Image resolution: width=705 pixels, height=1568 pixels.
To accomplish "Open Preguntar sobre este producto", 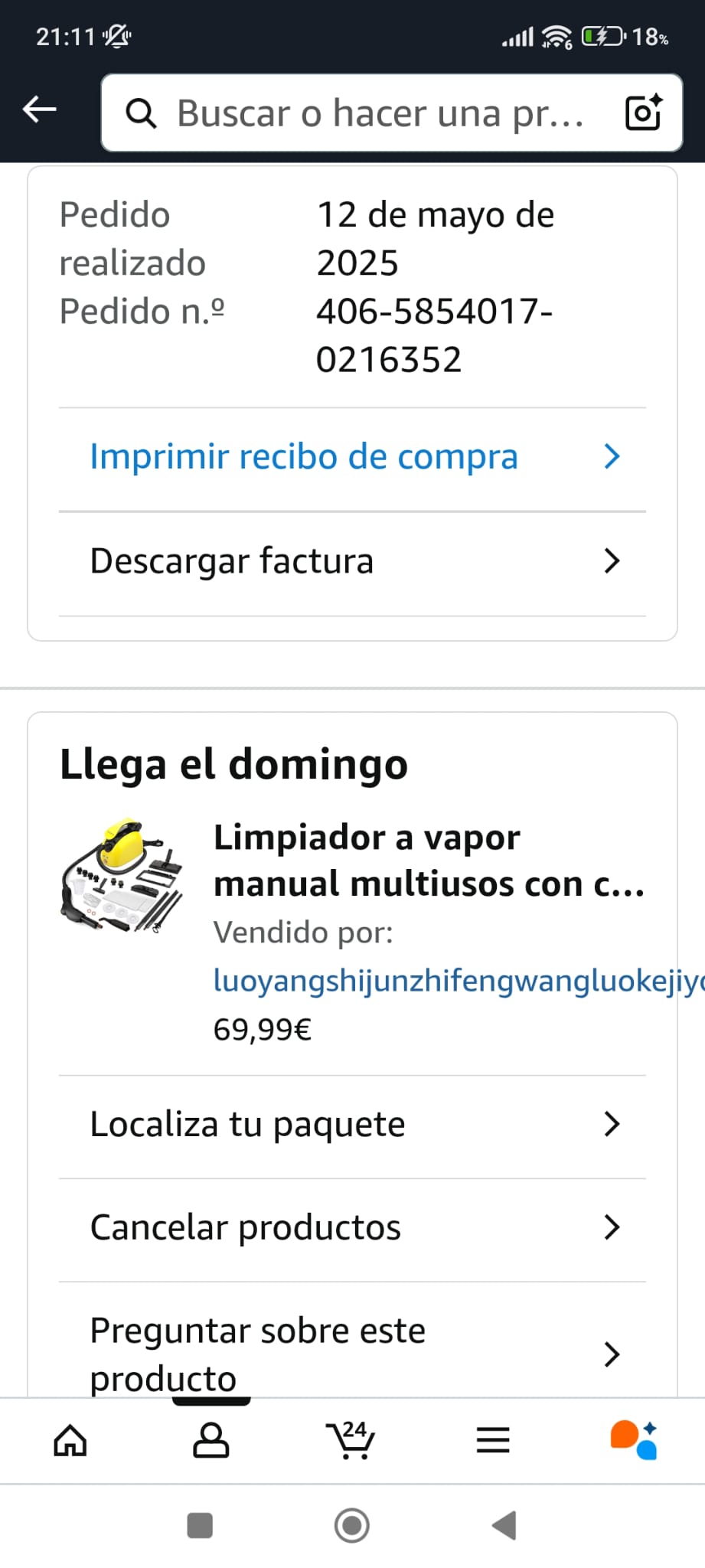I will [x=352, y=1354].
